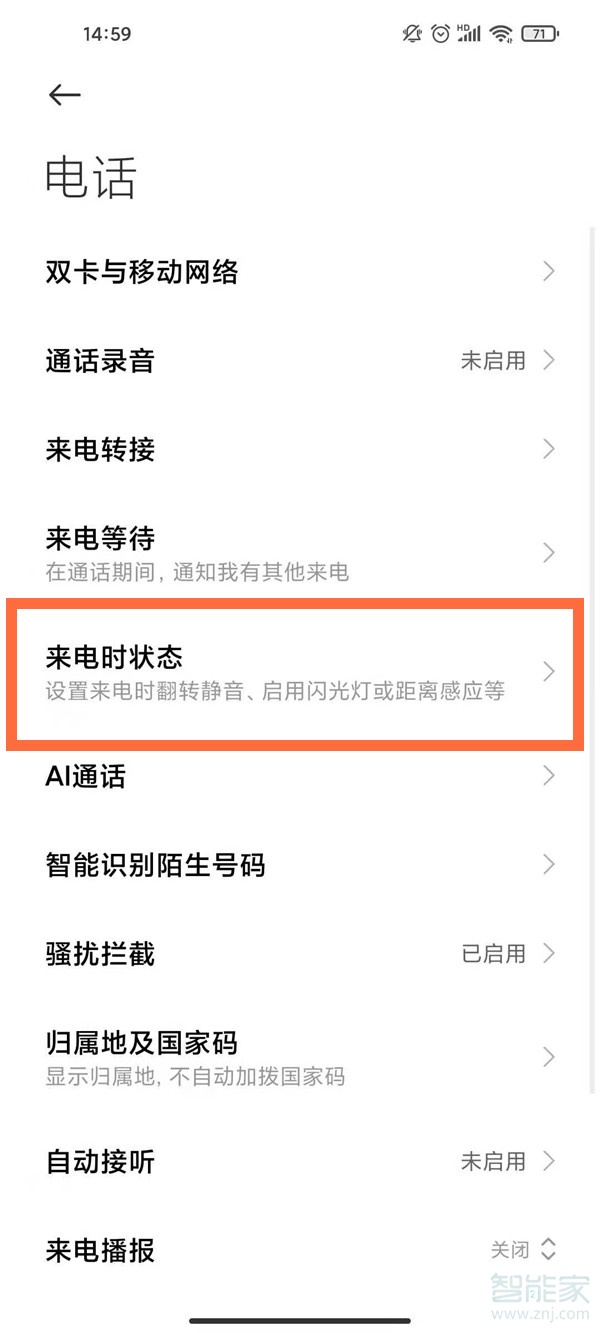600x1333 pixels.
Task: Open 通话录音 settings
Action: pos(300,360)
